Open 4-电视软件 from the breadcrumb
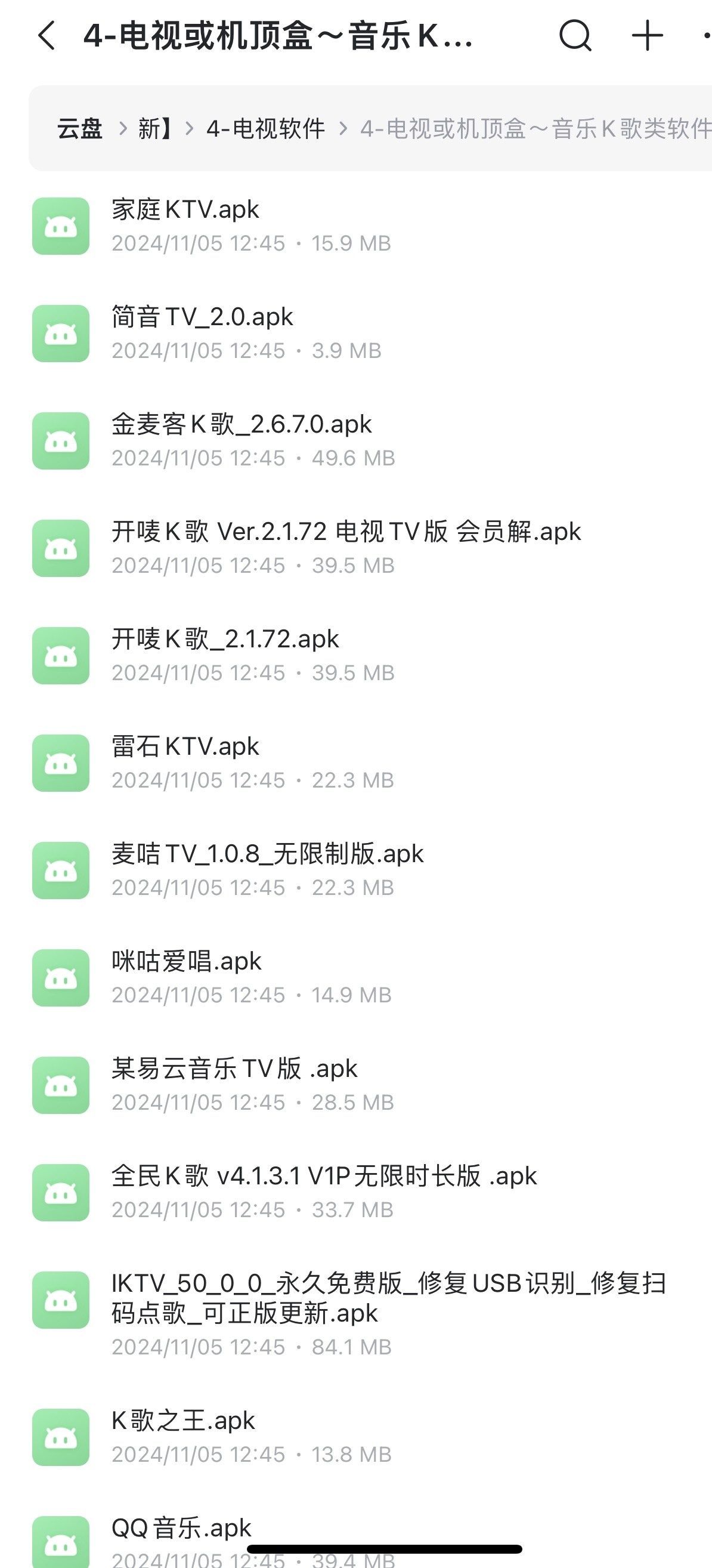 click(267, 128)
